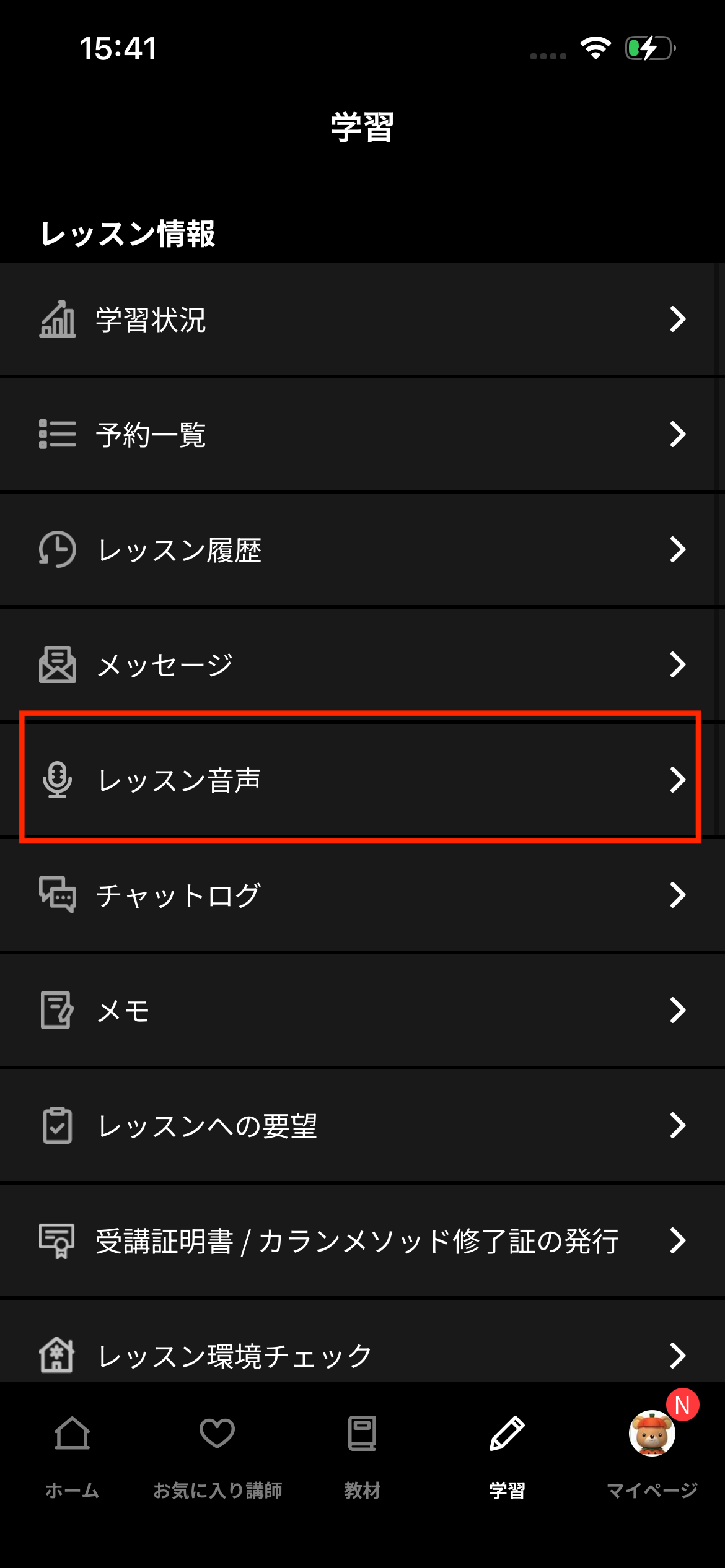
Task: Open レッスンへの要望
Action: coord(362,1126)
